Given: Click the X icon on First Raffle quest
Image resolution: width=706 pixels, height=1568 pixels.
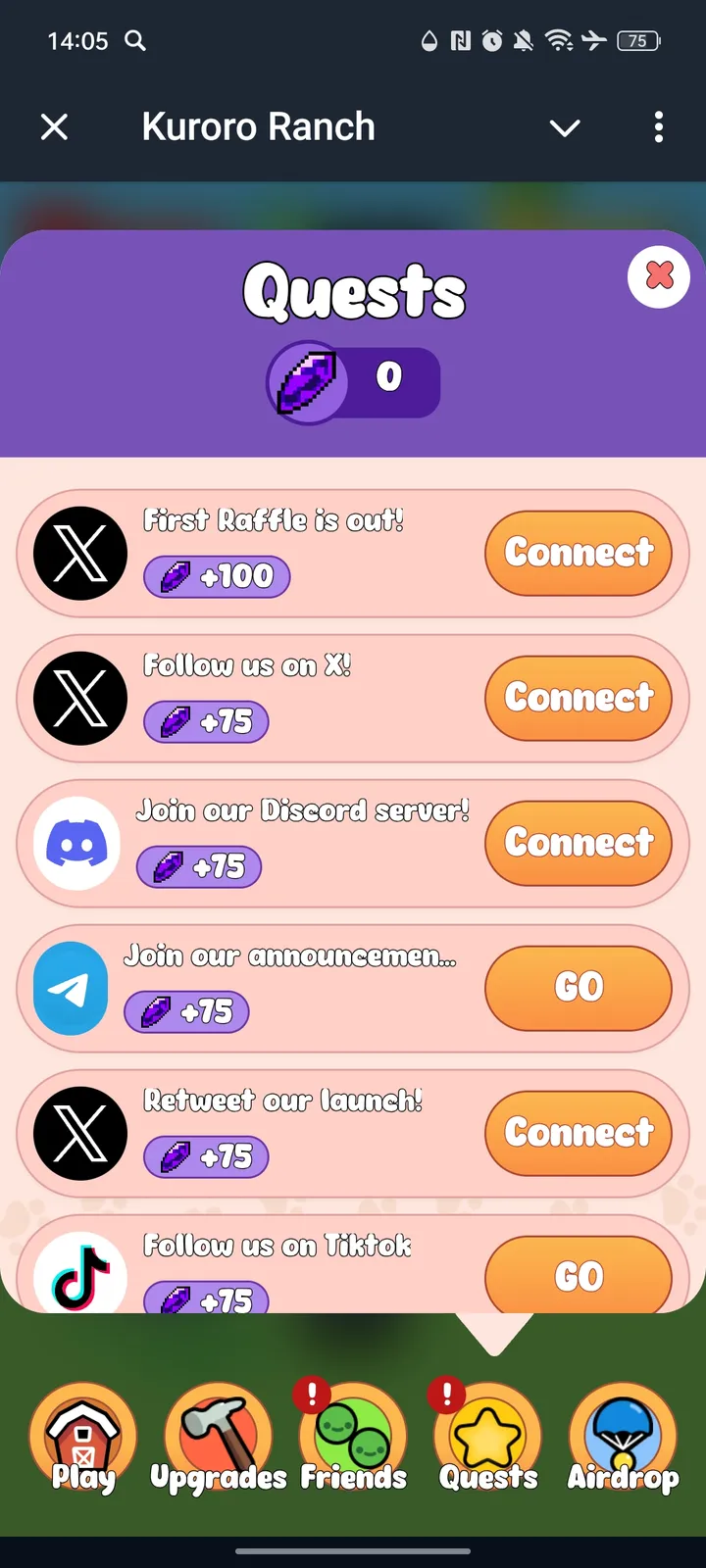Looking at the screenshot, I should pyautogui.click(x=80, y=553).
